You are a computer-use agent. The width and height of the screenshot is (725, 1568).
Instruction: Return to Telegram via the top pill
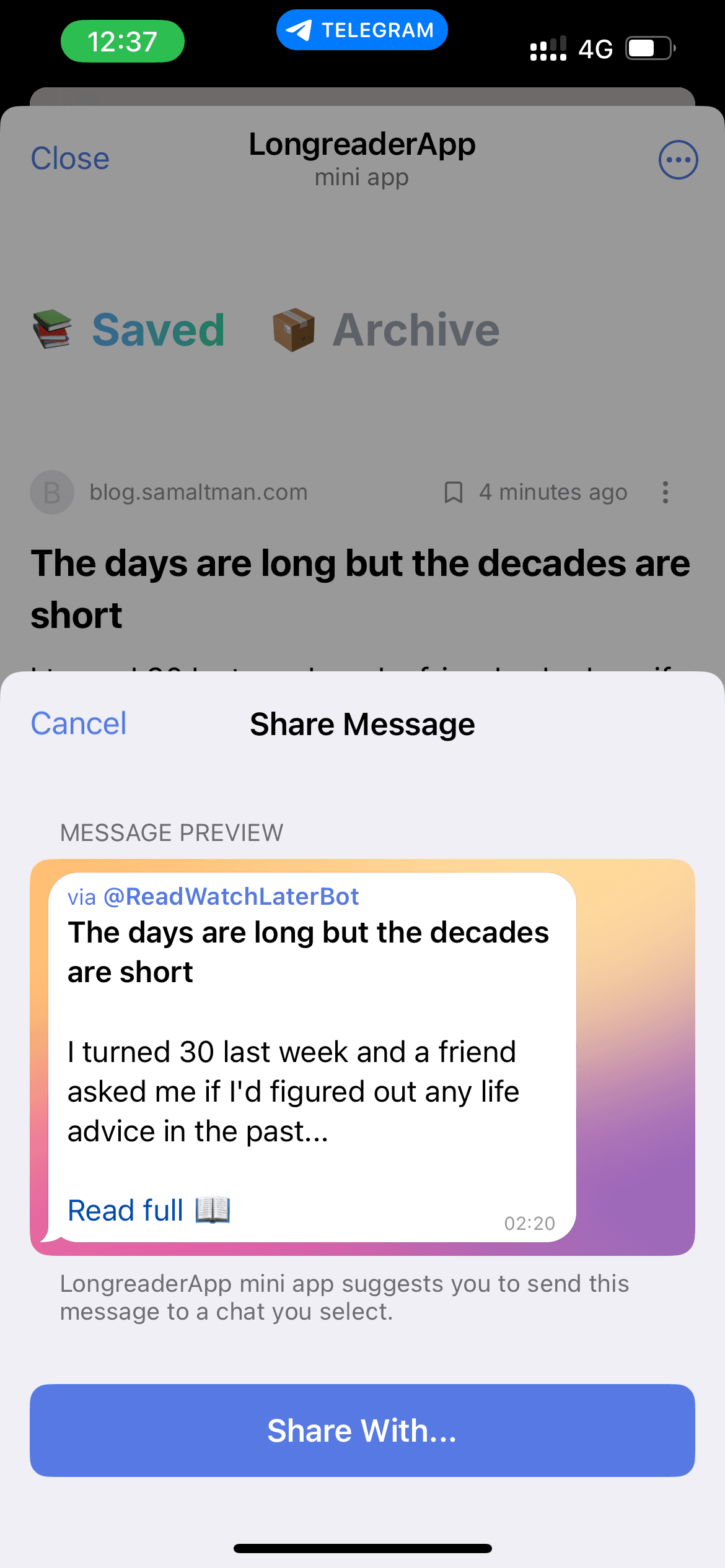[362, 30]
